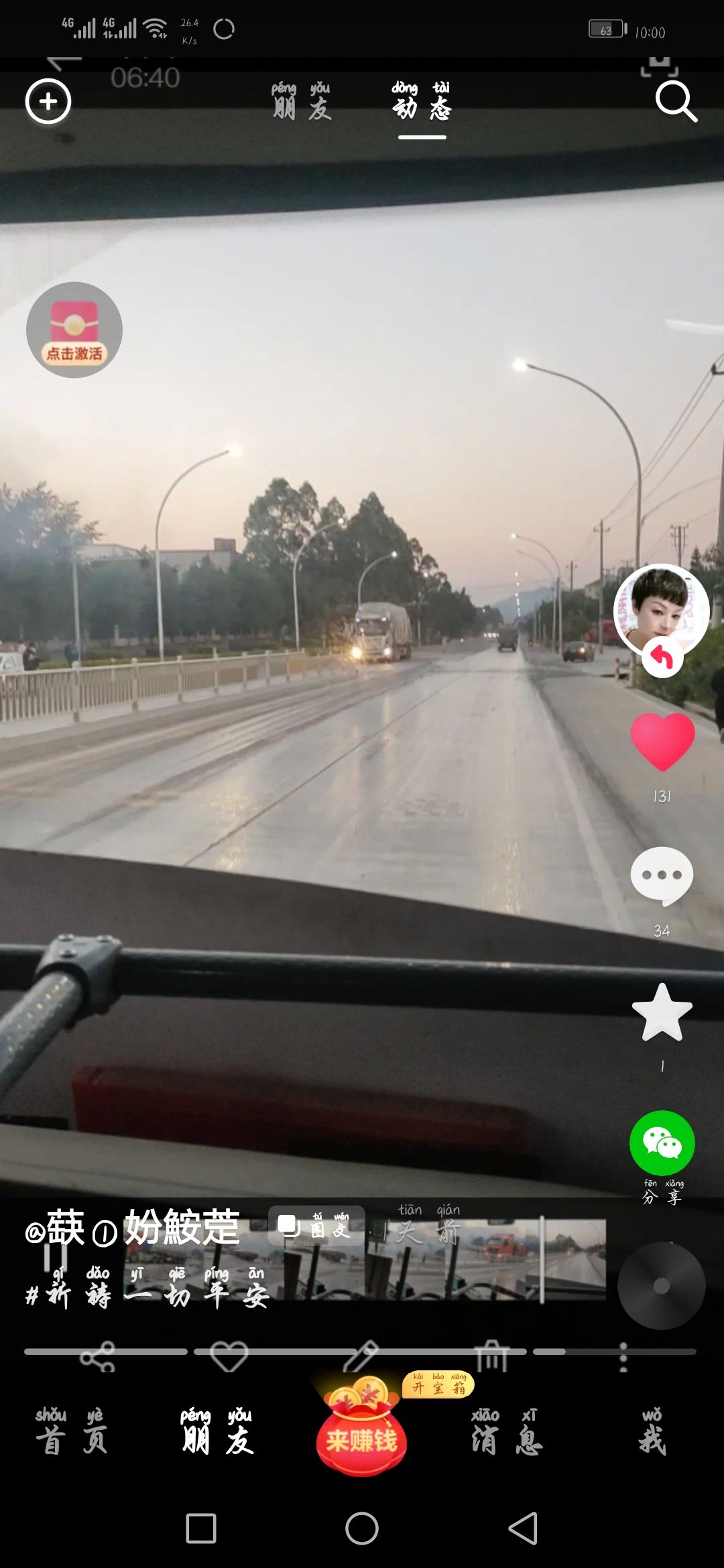This screenshot has height=1568, width=724.
Task: Tap the plus icon at top left
Action: (x=48, y=102)
